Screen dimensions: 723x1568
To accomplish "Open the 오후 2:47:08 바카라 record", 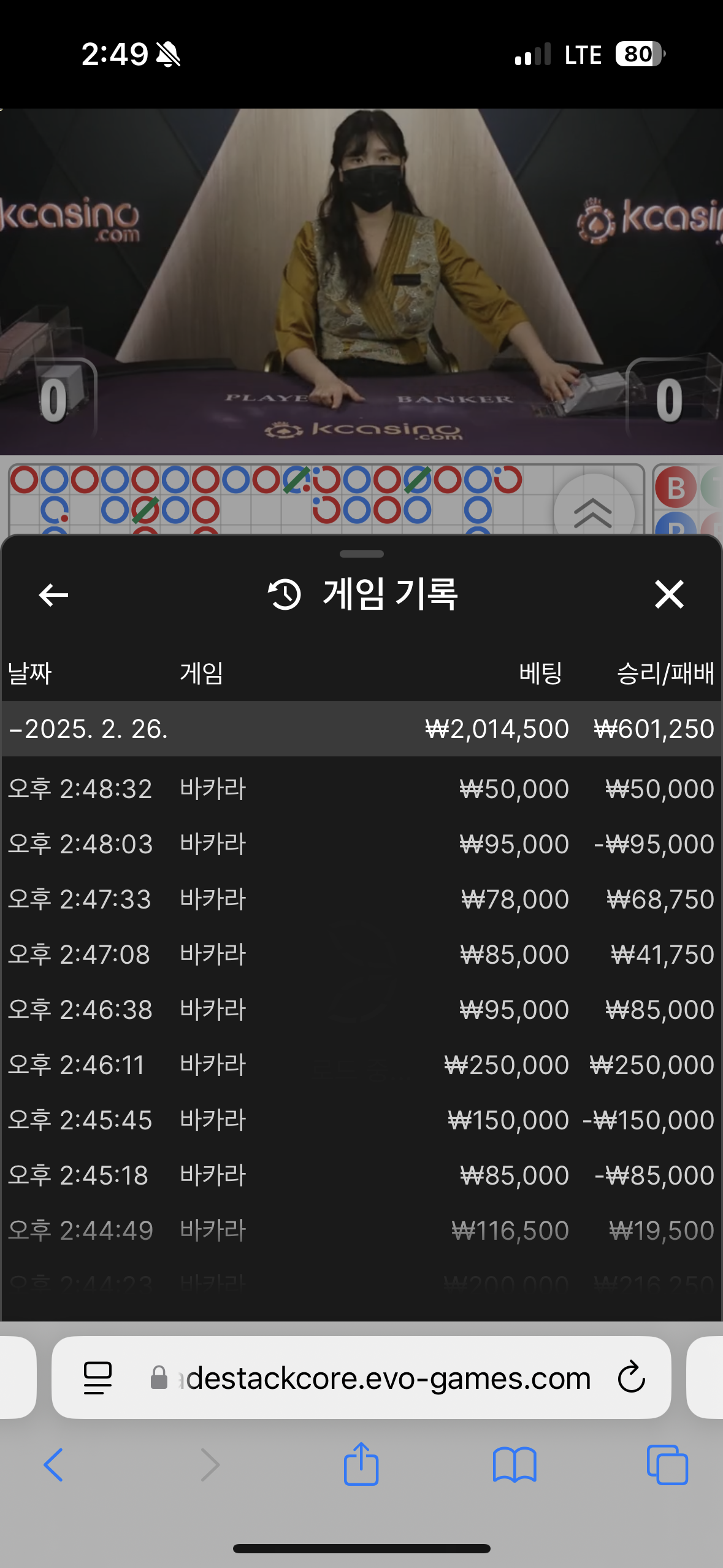I will pos(361,955).
